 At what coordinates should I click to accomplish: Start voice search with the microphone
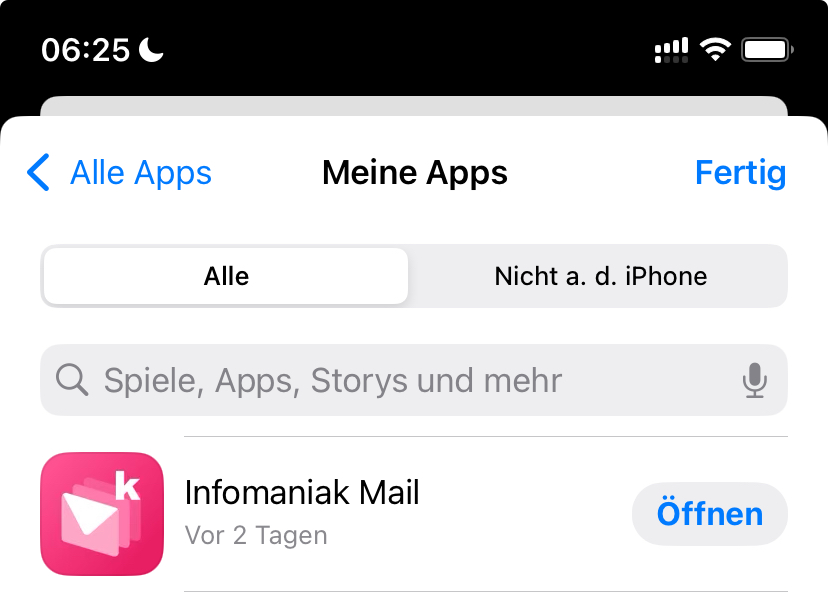(755, 380)
